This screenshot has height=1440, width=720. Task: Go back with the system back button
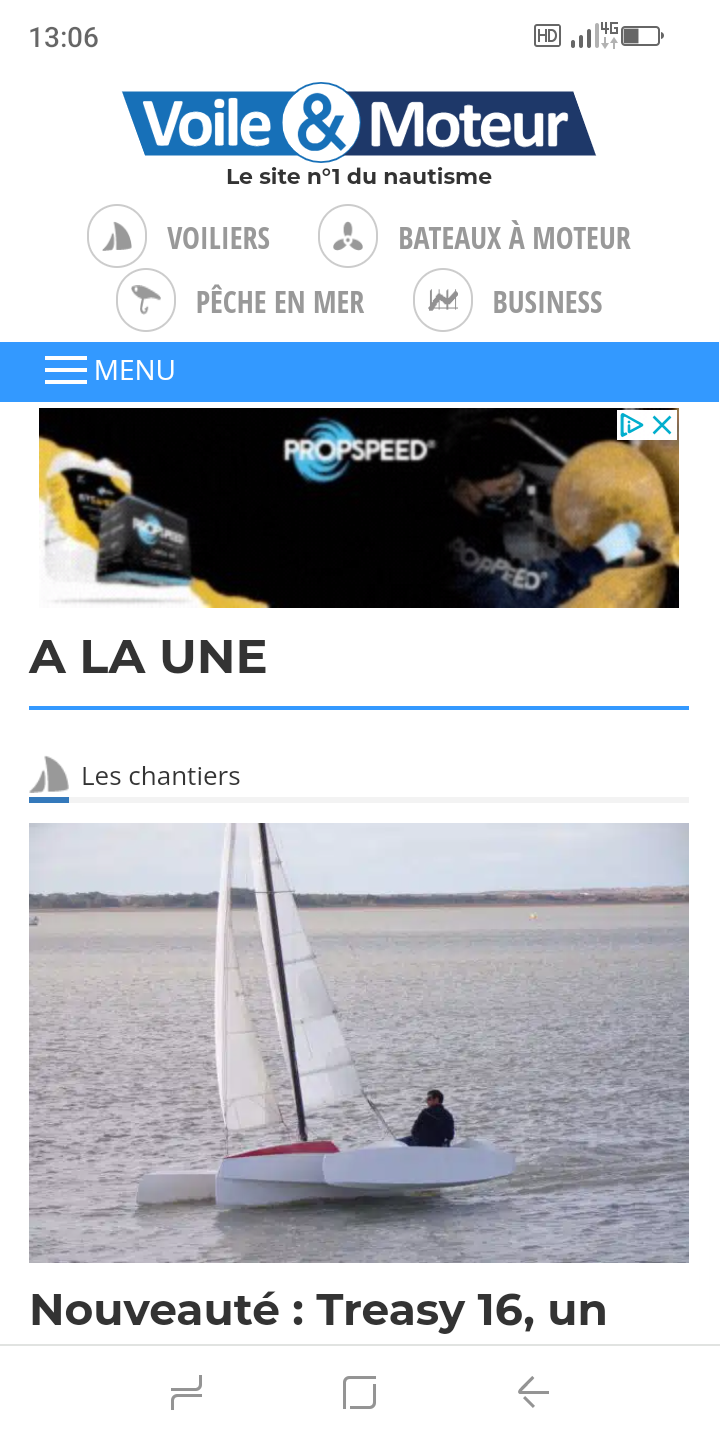(533, 1392)
